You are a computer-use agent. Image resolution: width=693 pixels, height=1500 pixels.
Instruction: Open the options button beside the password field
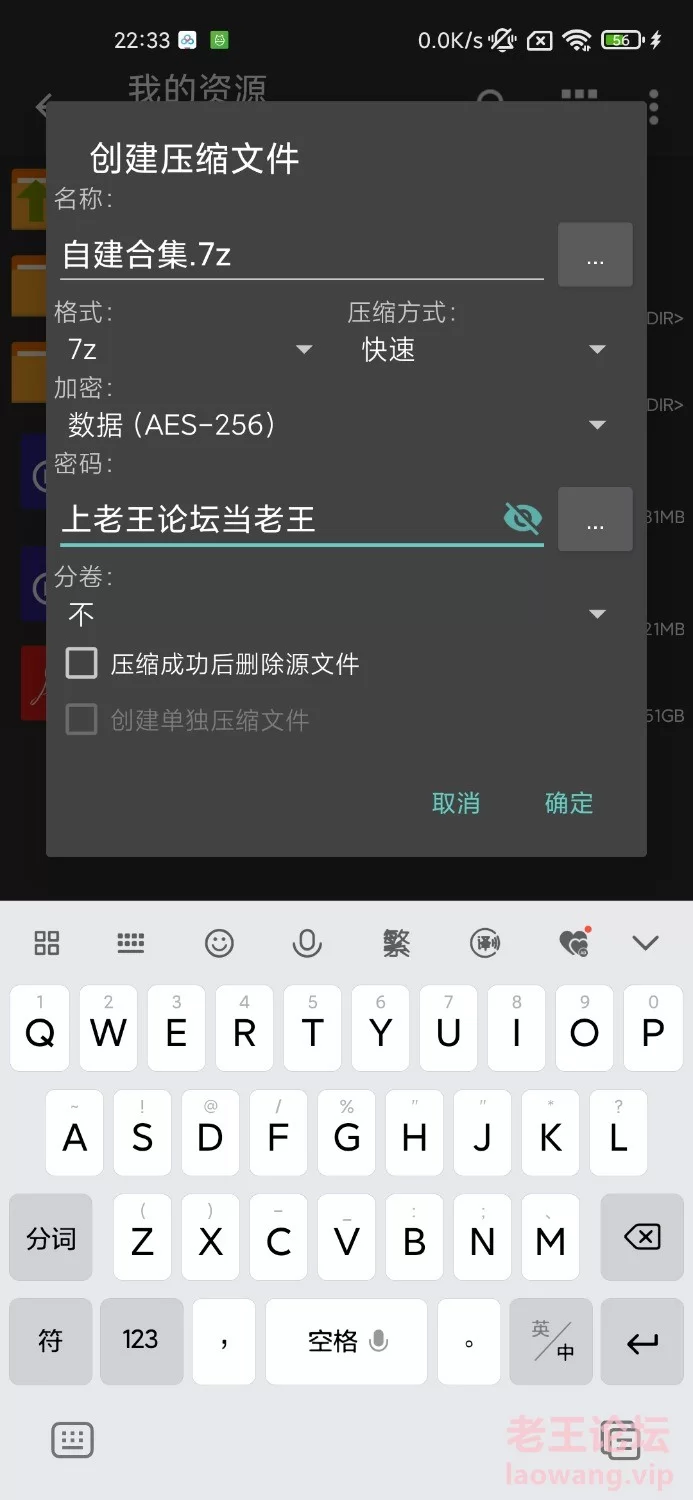click(595, 520)
